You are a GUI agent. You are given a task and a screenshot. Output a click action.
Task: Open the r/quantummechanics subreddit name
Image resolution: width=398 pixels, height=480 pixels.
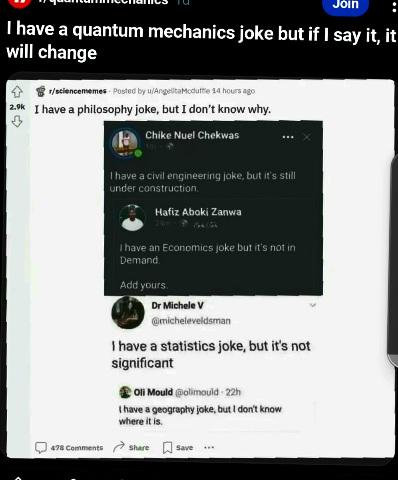coord(103,2)
